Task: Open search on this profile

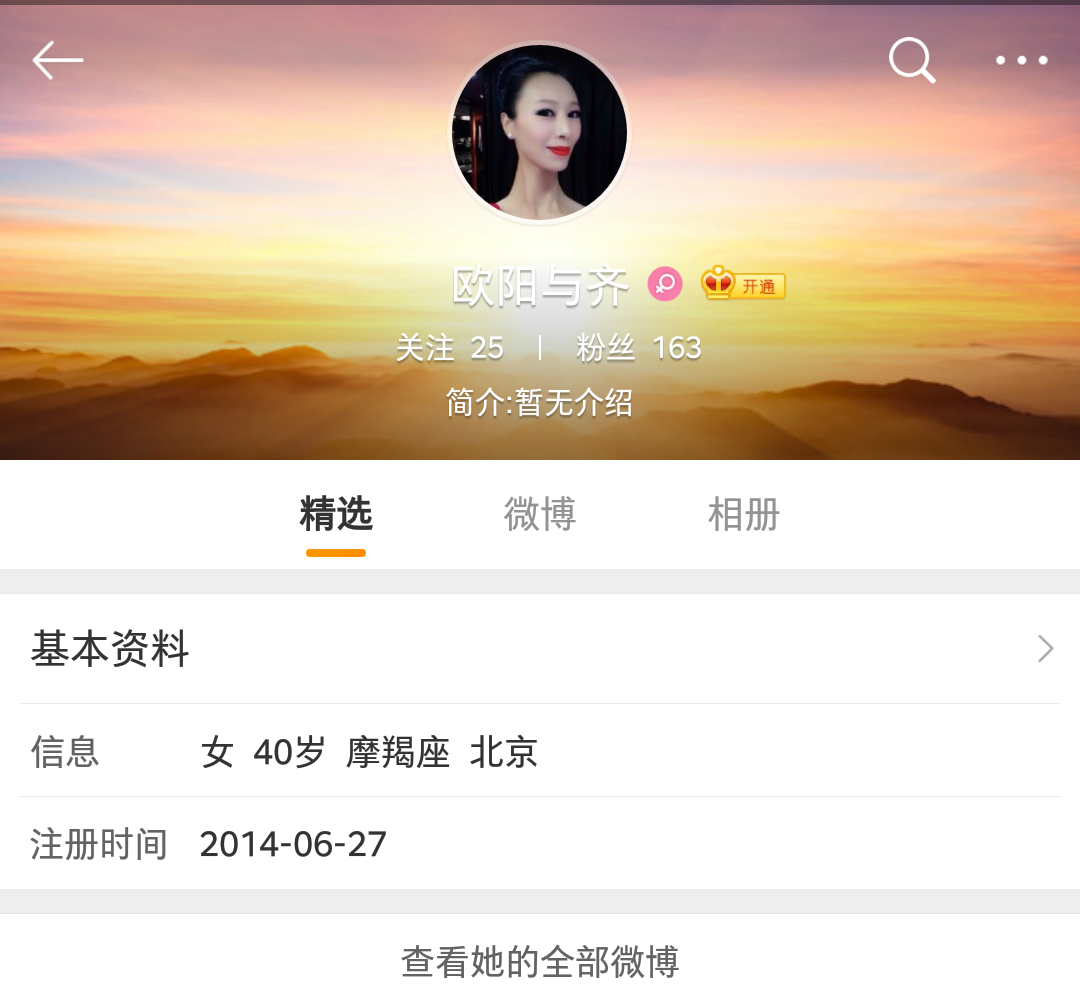Action: (x=912, y=61)
